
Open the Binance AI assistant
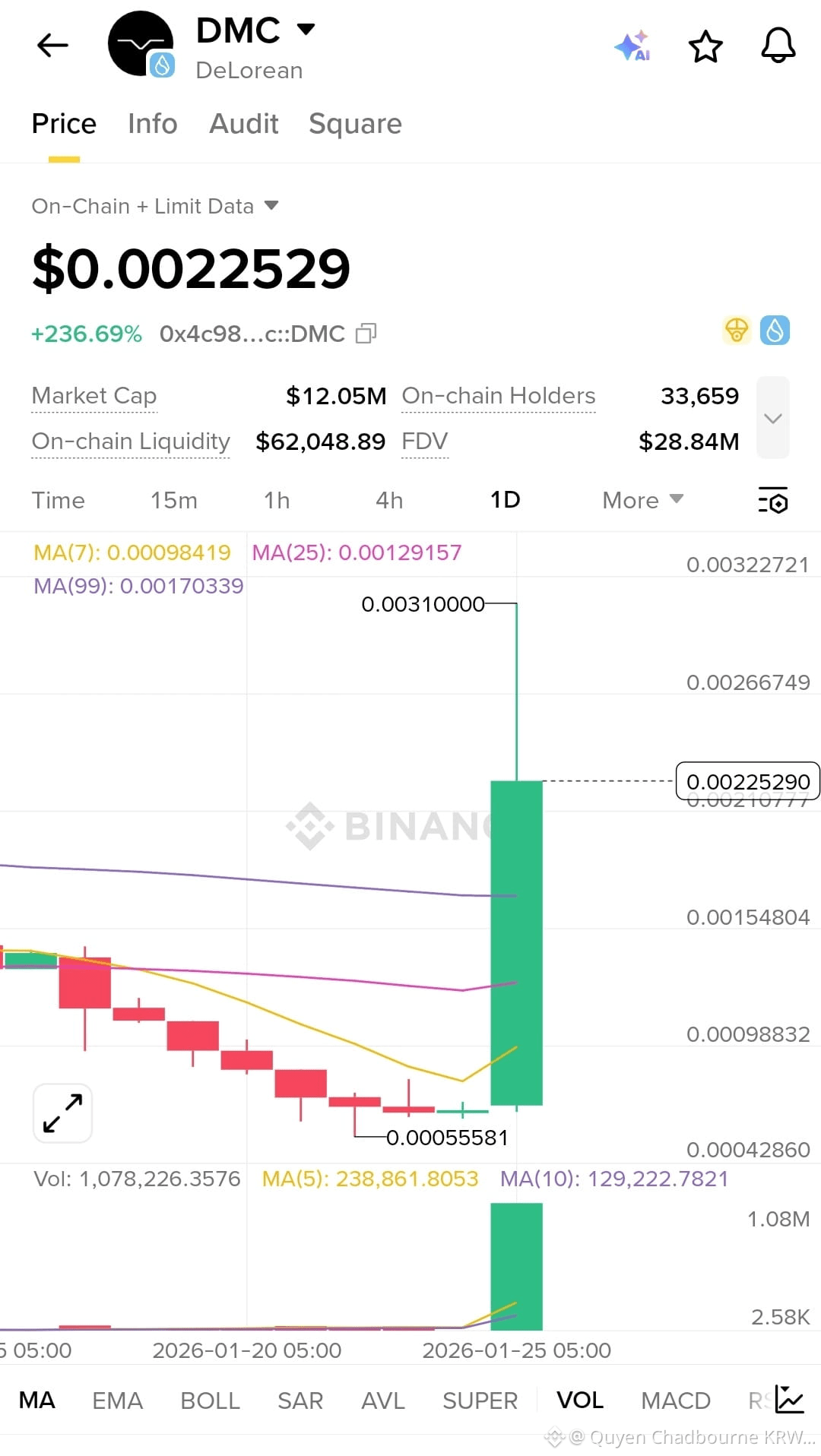click(632, 46)
